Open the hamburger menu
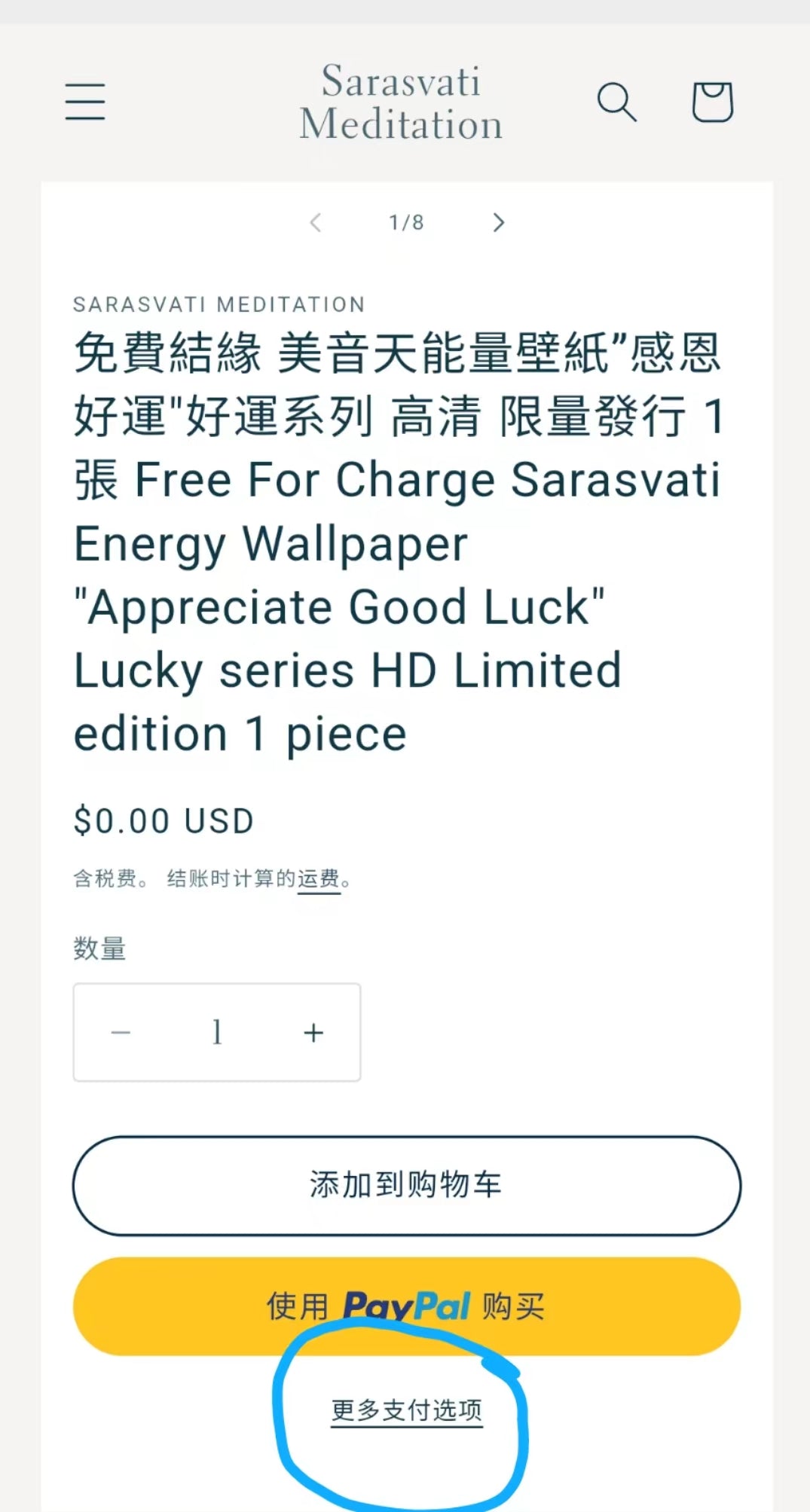810x1512 pixels. [x=84, y=102]
